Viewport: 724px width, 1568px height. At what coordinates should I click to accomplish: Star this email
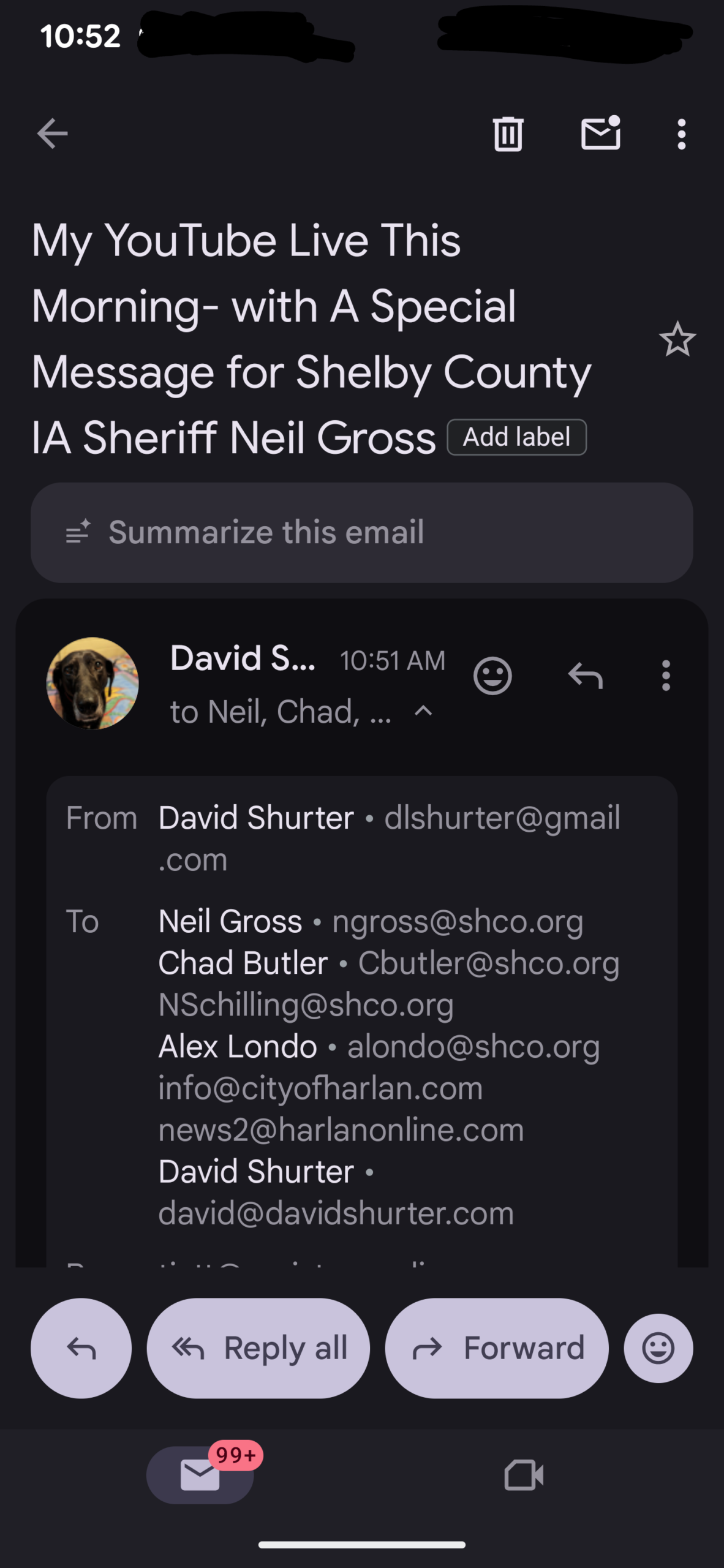[x=677, y=339]
